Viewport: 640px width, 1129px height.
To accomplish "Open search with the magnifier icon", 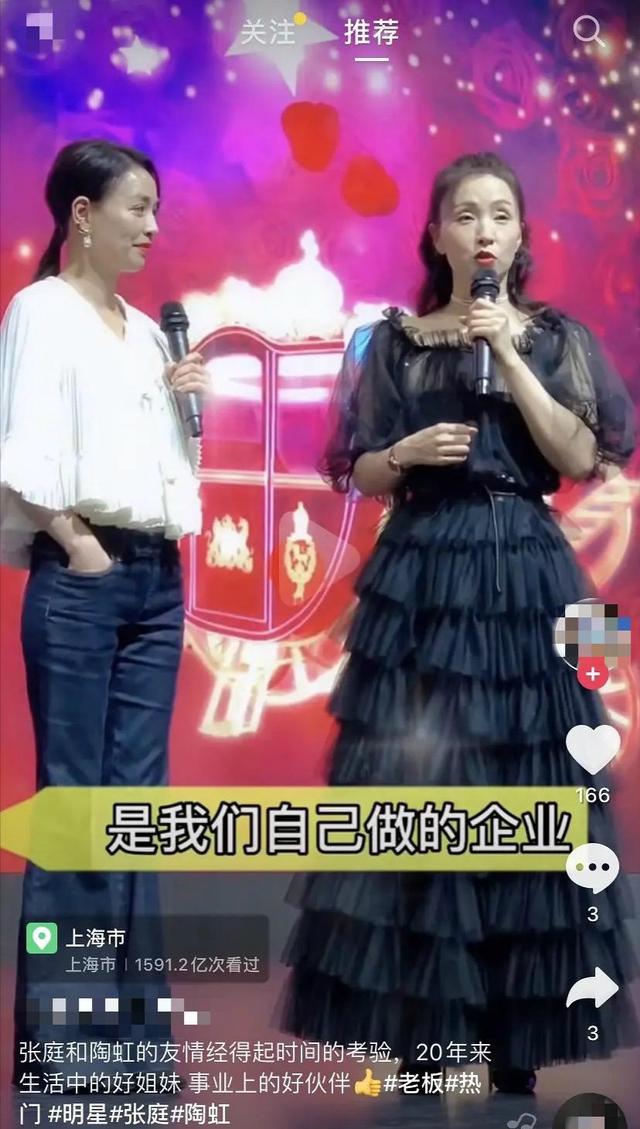I will [x=589, y=32].
